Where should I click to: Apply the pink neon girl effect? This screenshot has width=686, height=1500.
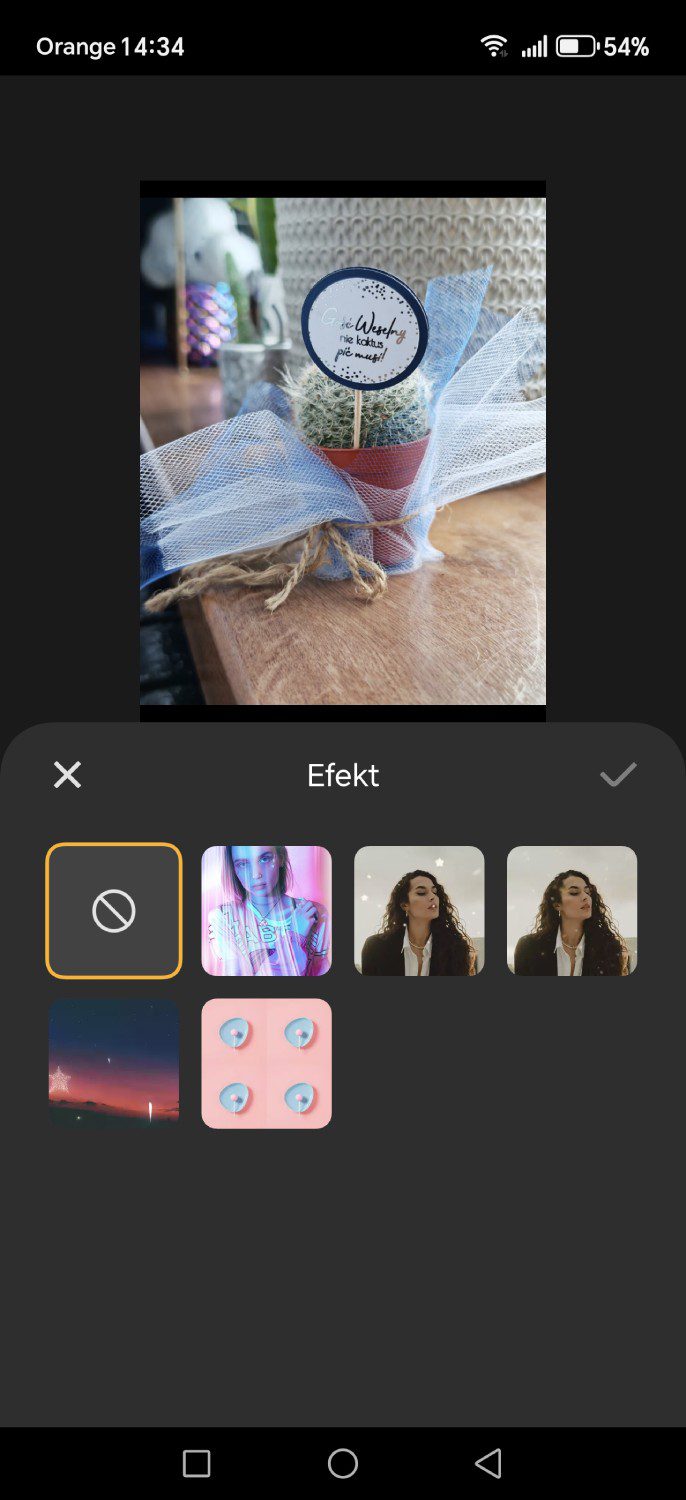pos(266,911)
